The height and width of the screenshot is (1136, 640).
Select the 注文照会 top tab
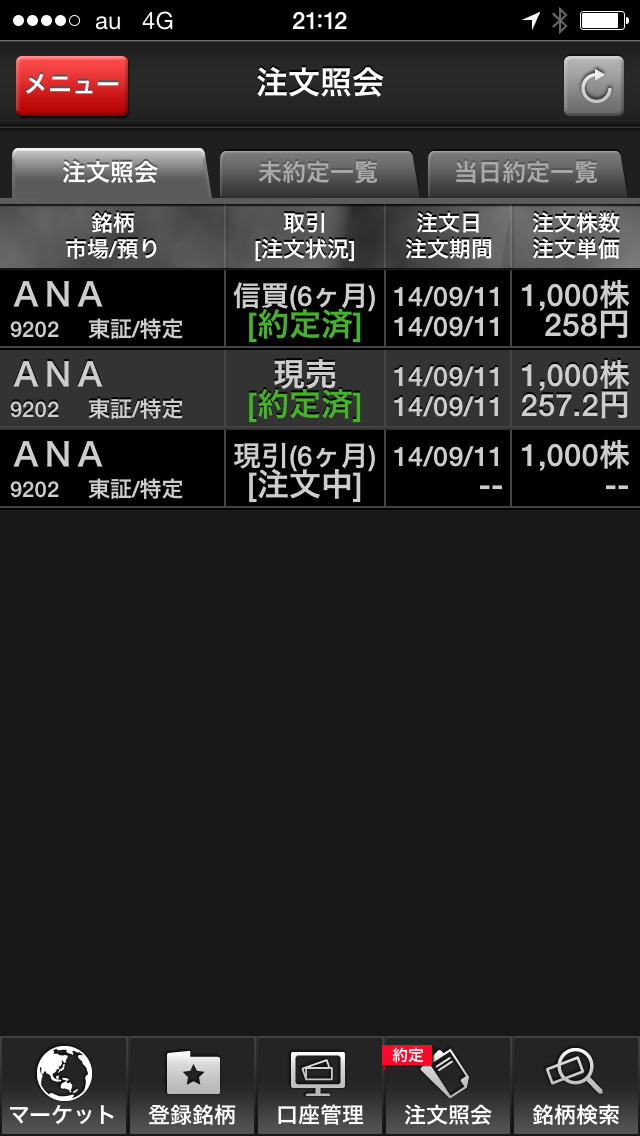(110, 173)
